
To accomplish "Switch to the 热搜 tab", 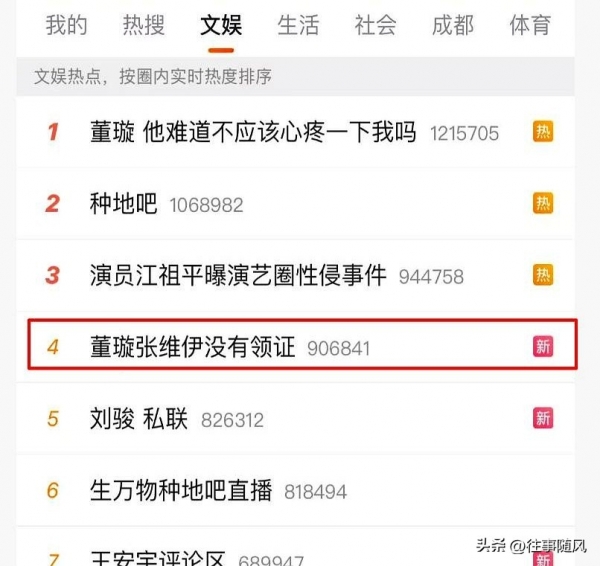I will point(143,25).
